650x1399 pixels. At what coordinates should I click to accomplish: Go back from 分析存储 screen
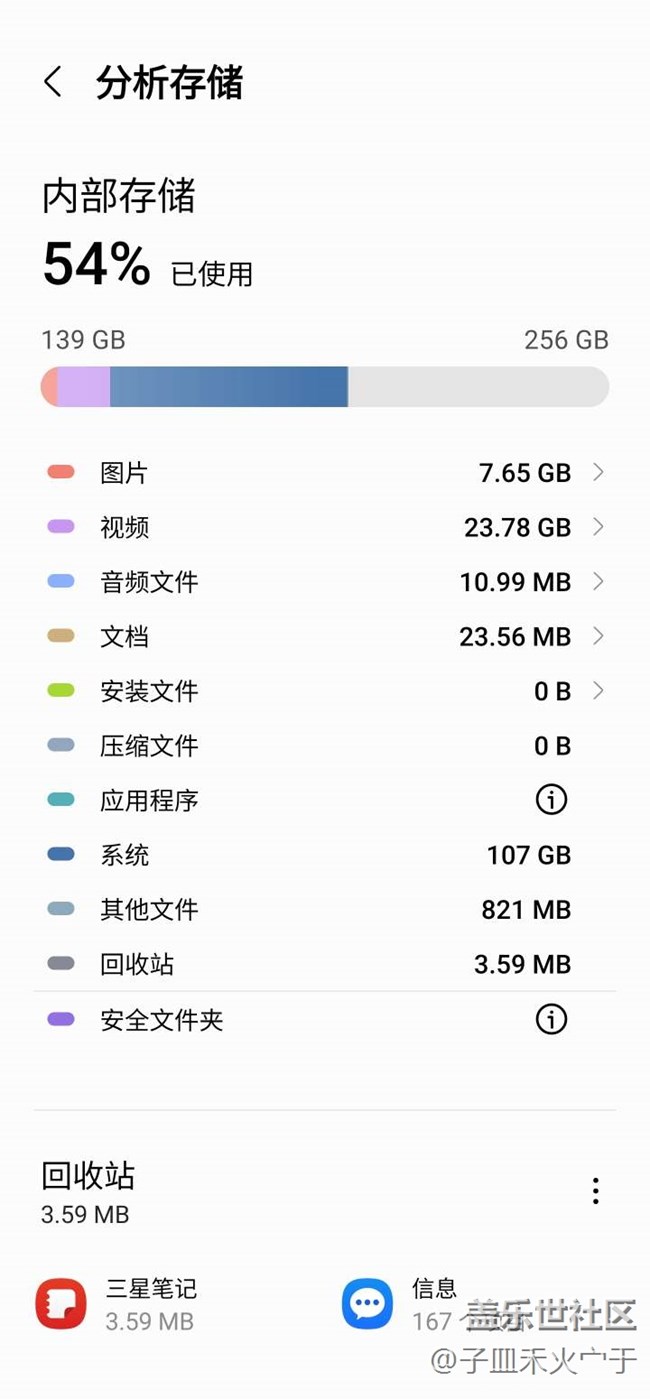[x=53, y=82]
